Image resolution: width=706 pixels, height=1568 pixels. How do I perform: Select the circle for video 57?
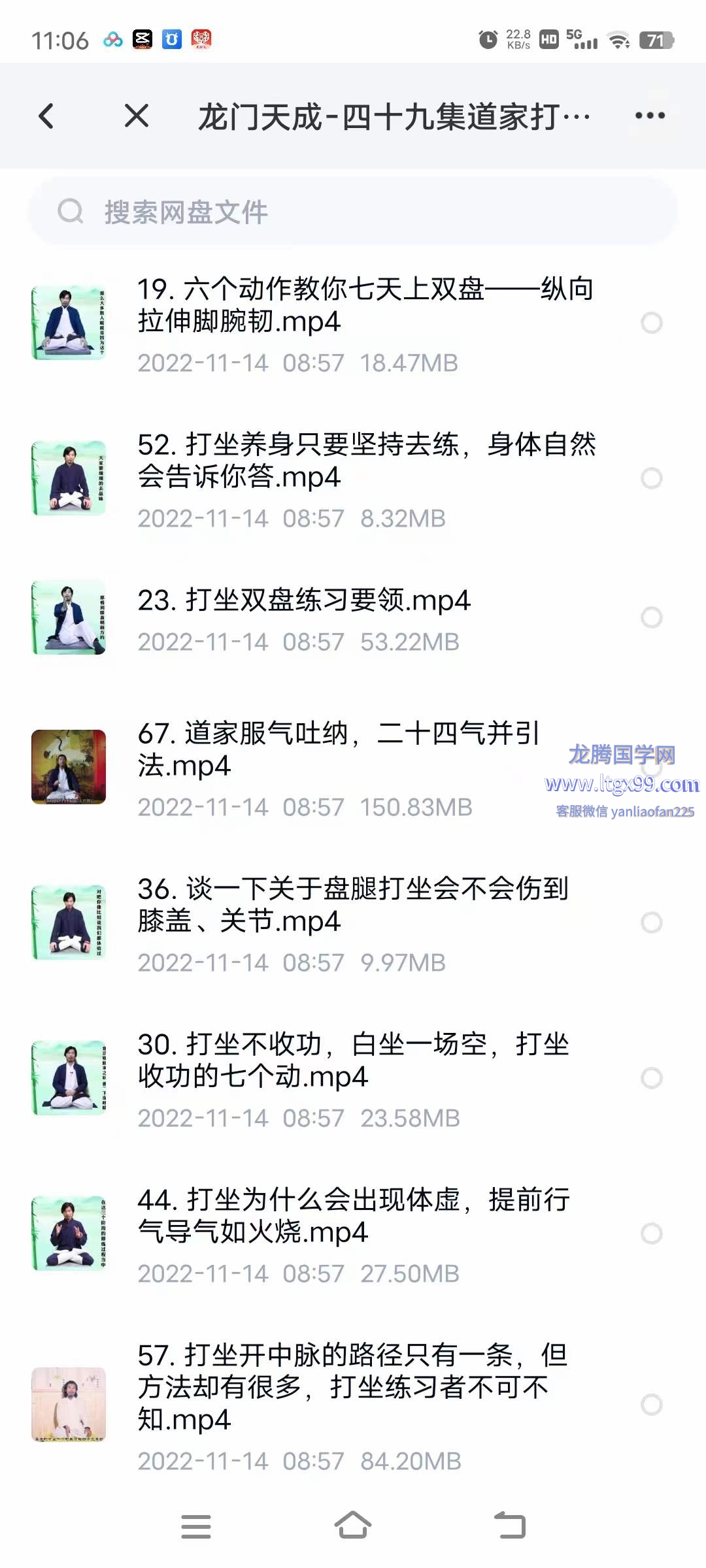tap(651, 1405)
